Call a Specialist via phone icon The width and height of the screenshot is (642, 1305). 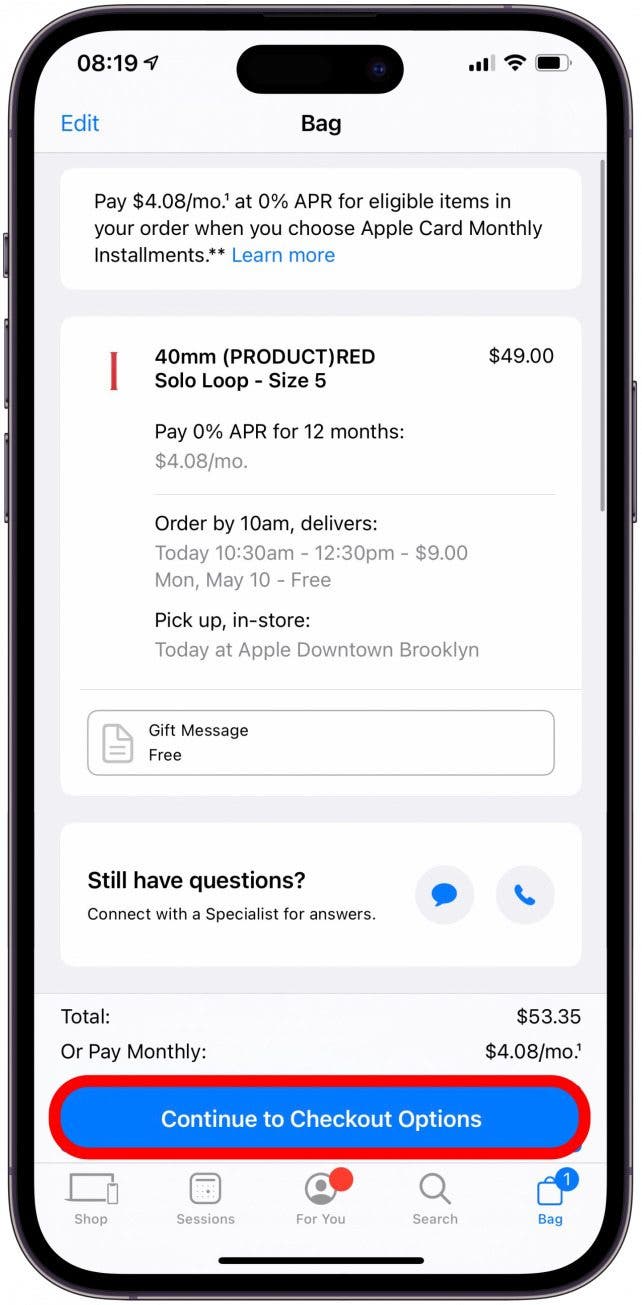525,894
